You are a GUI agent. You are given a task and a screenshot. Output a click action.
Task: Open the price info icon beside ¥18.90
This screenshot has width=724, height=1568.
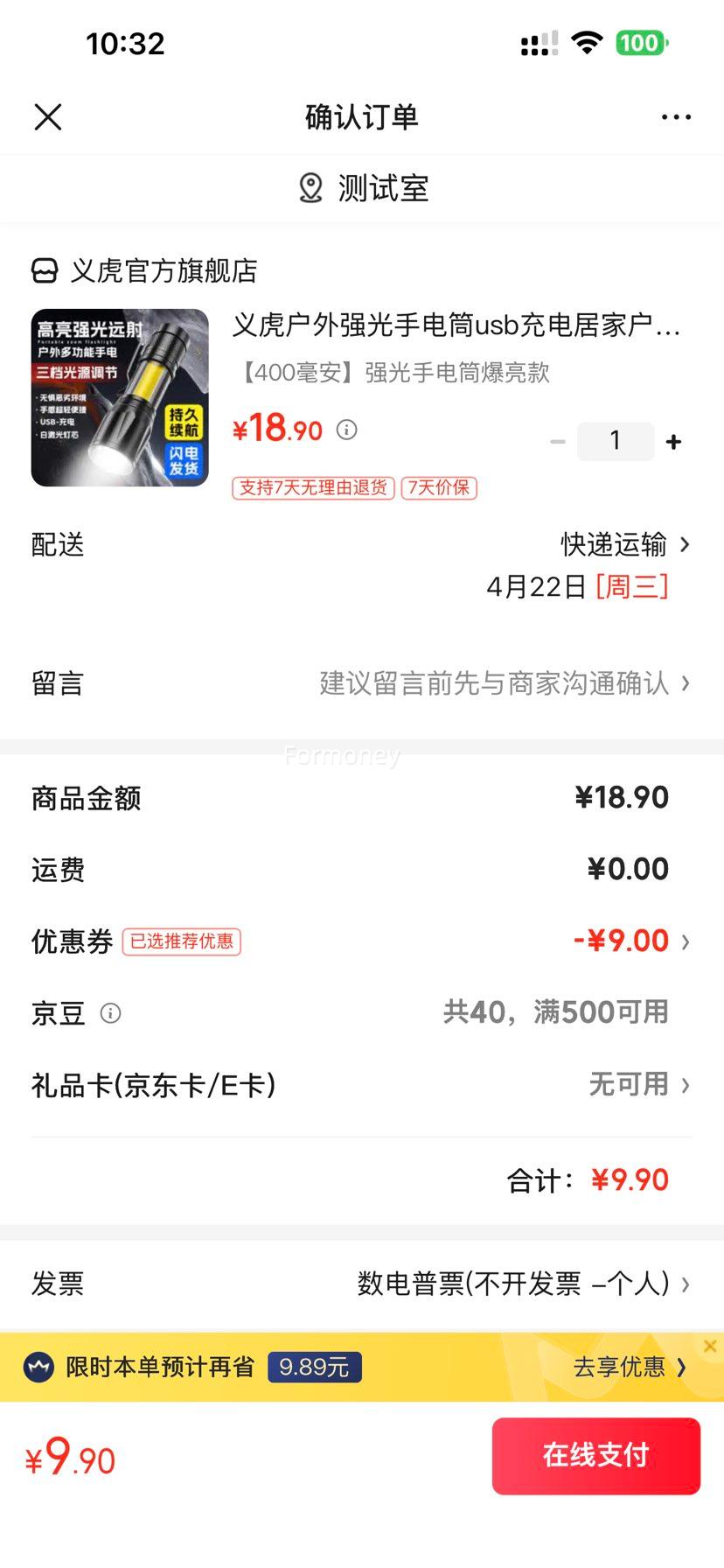tap(348, 430)
